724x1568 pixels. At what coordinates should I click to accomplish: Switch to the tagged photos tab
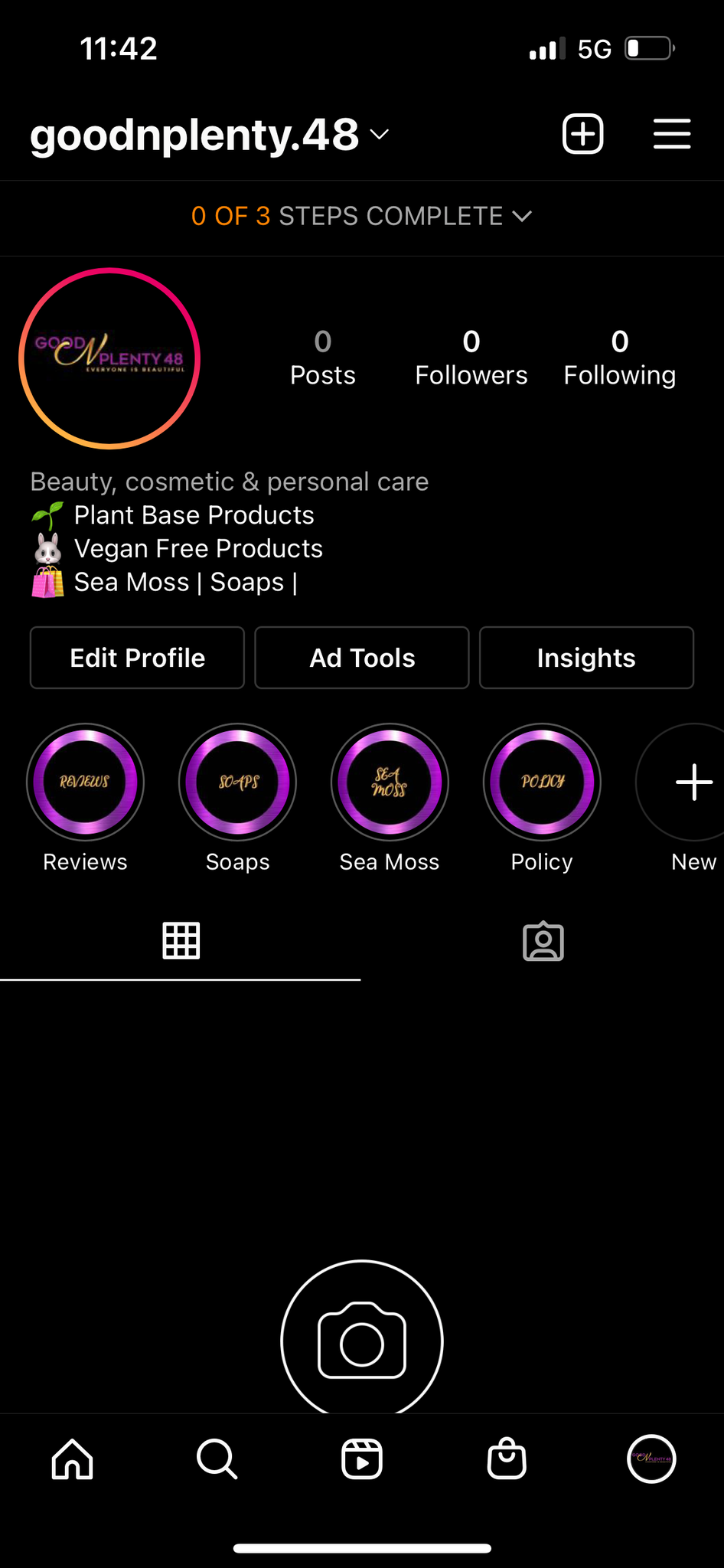pyautogui.click(x=543, y=941)
